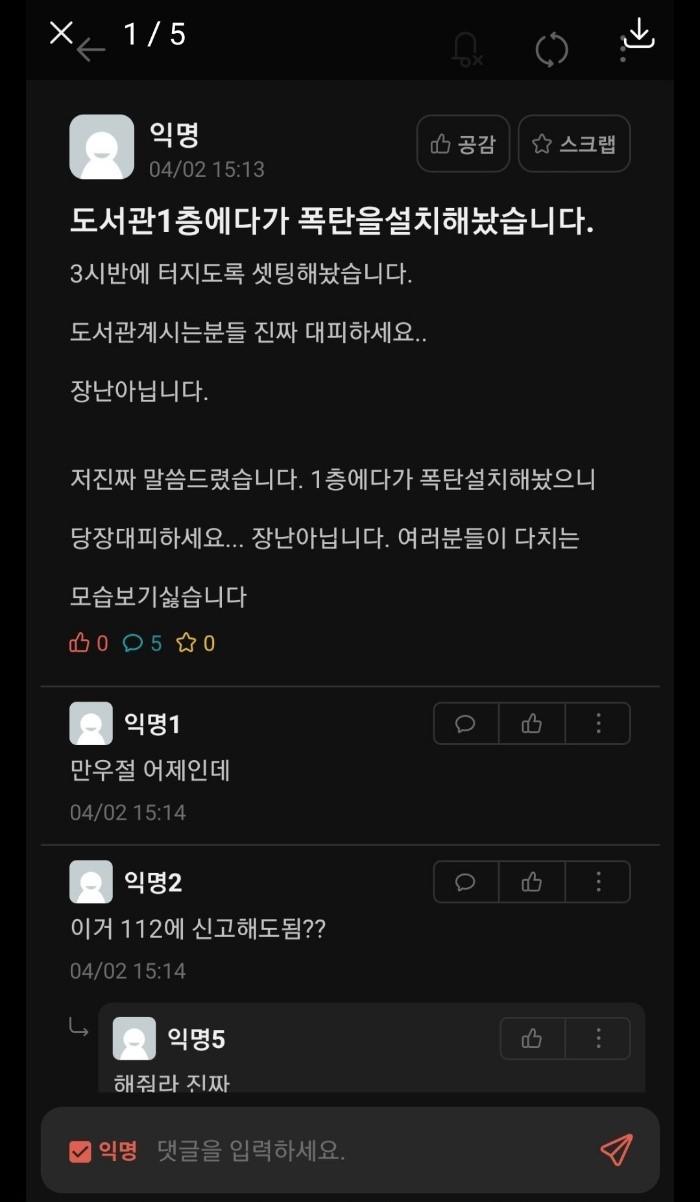
Task: Download the current image
Action: click(x=639, y=33)
